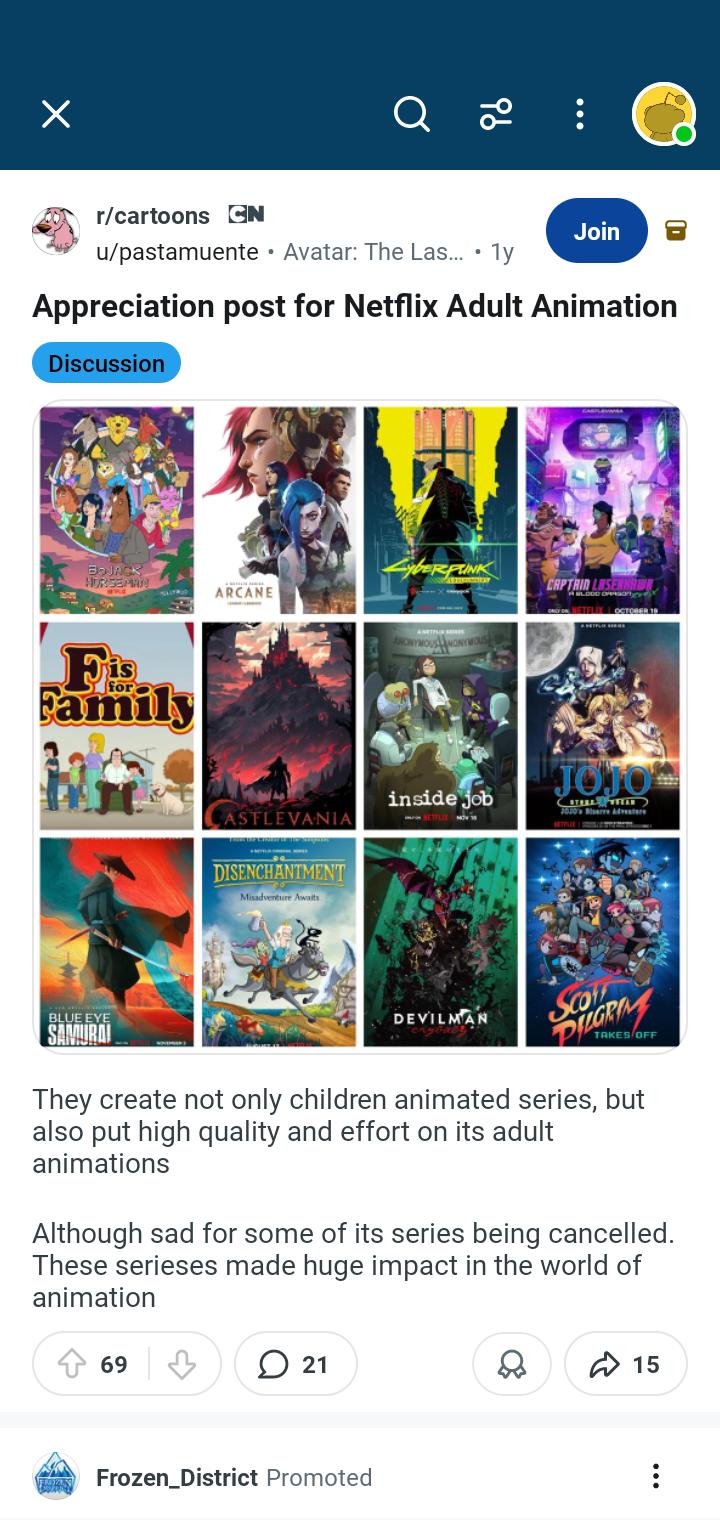The width and height of the screenshot is (720, 1520).
Task: Select the Discussion flair chip
Action: pyautogui.click(x=106, y=363)
